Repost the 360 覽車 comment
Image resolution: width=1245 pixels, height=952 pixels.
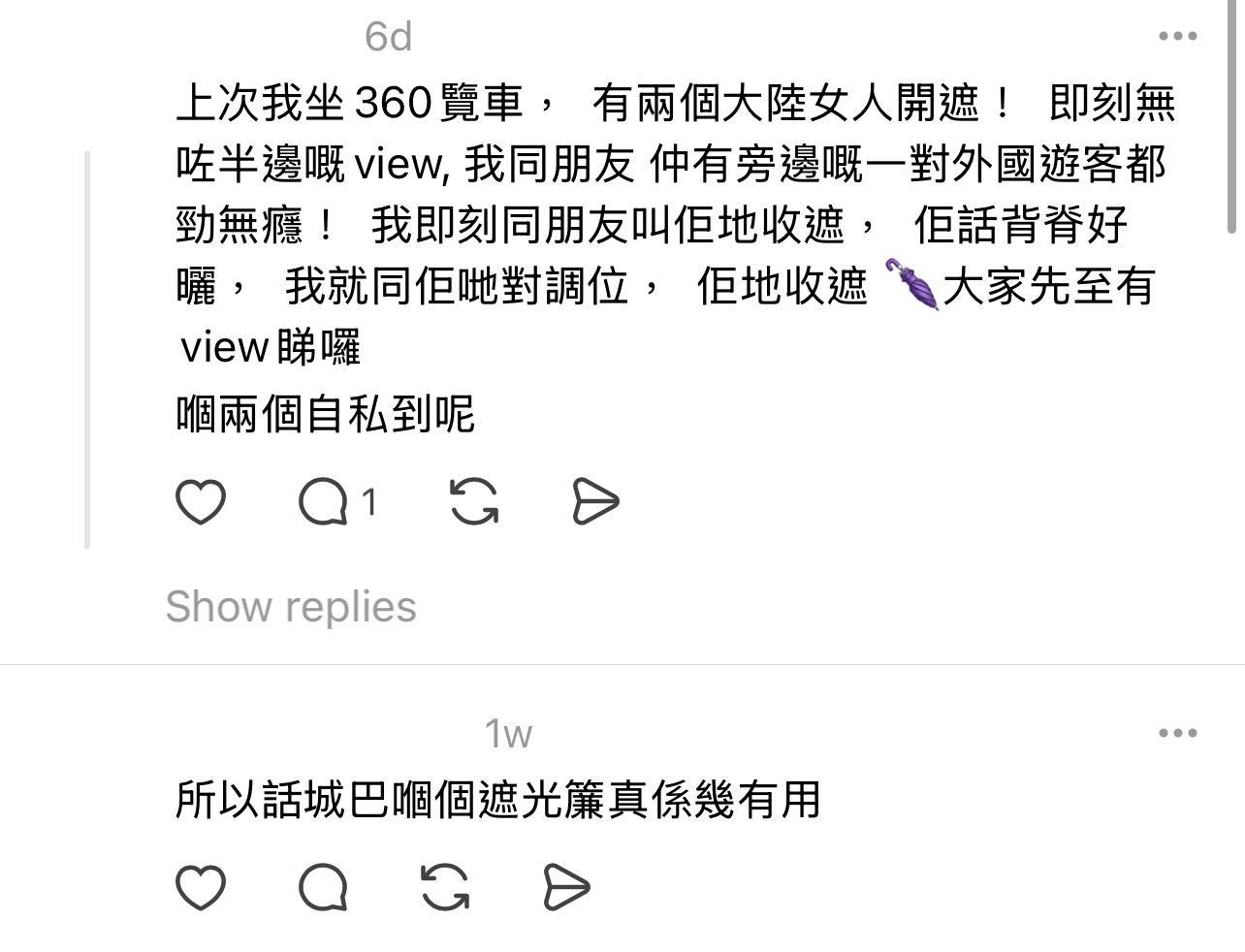pyautogui.click(x=474, y=502)
